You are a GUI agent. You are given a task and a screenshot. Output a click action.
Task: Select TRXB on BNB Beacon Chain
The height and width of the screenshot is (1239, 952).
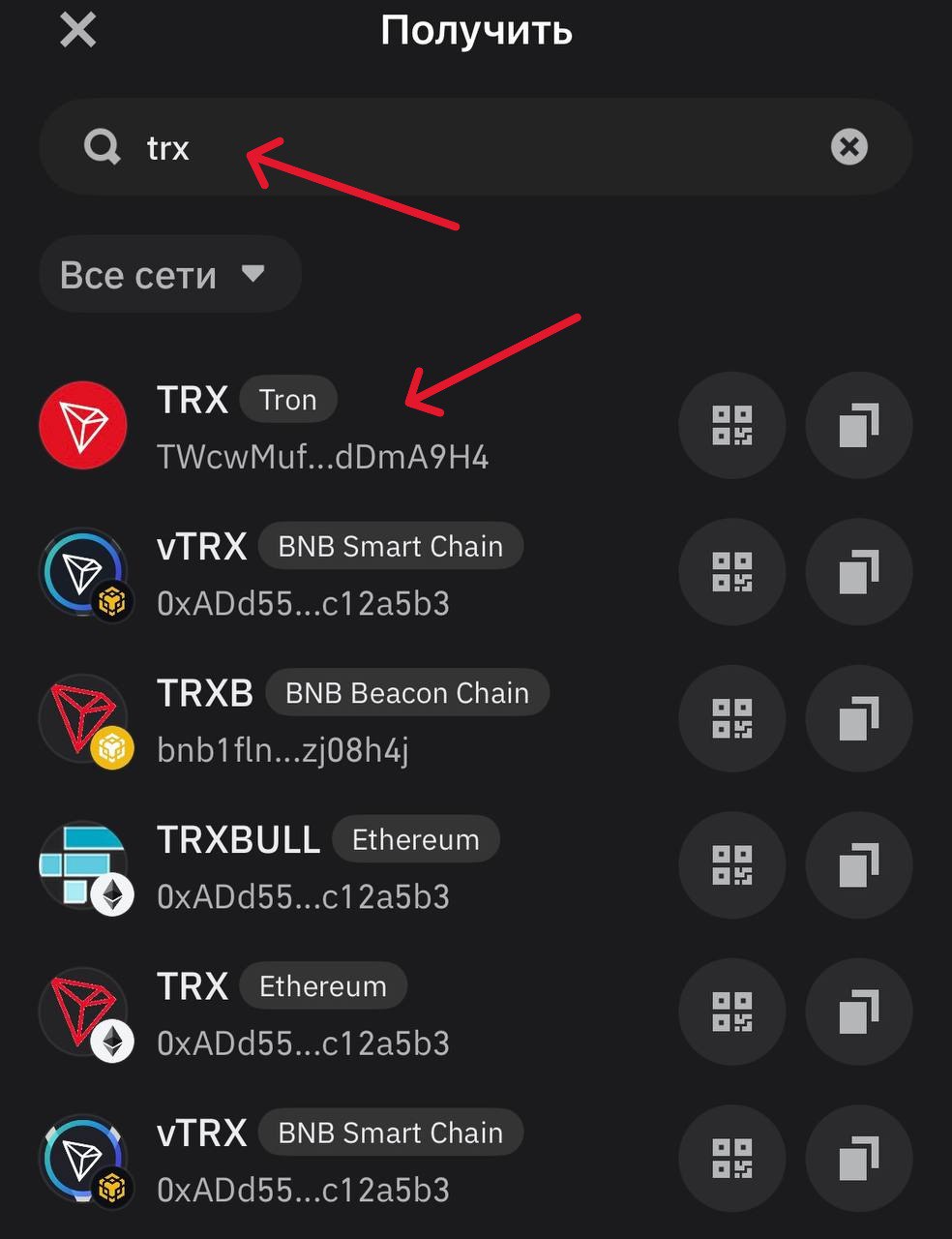pos(342,719)
